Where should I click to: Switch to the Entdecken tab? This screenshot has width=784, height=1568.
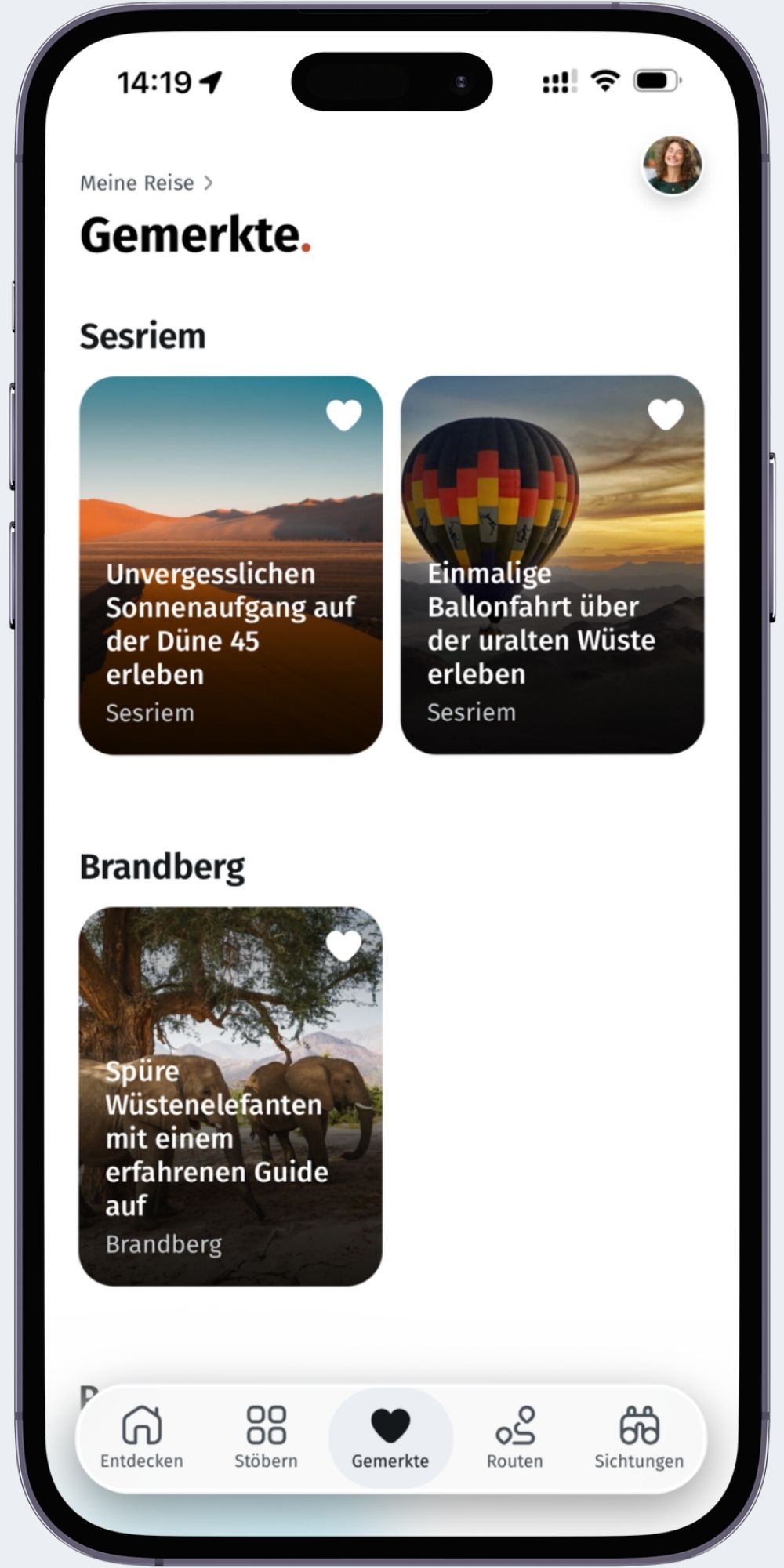142,1438
